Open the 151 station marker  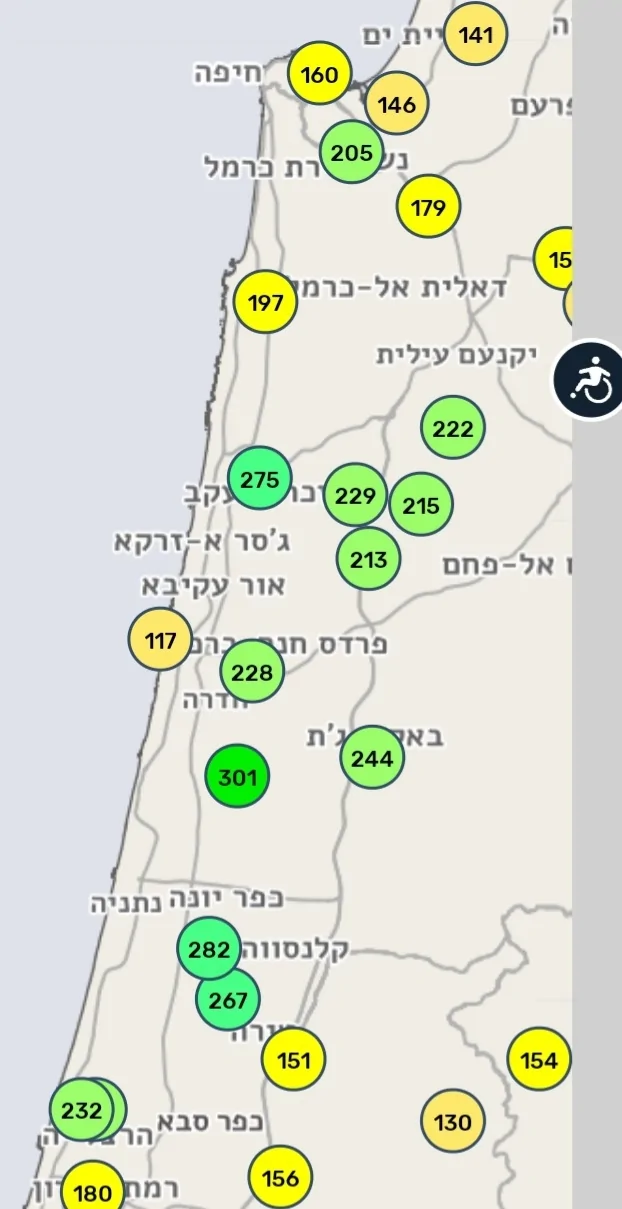coord(294,1060)
